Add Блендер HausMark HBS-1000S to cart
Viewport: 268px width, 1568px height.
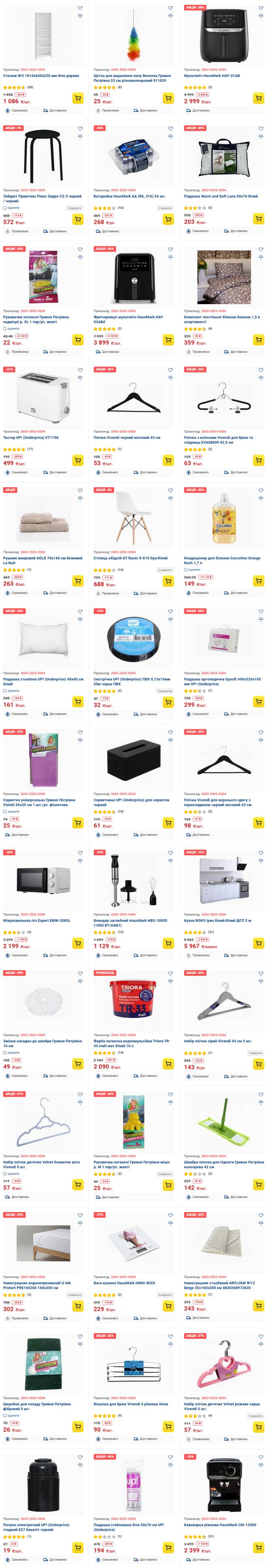coord(168,943)
